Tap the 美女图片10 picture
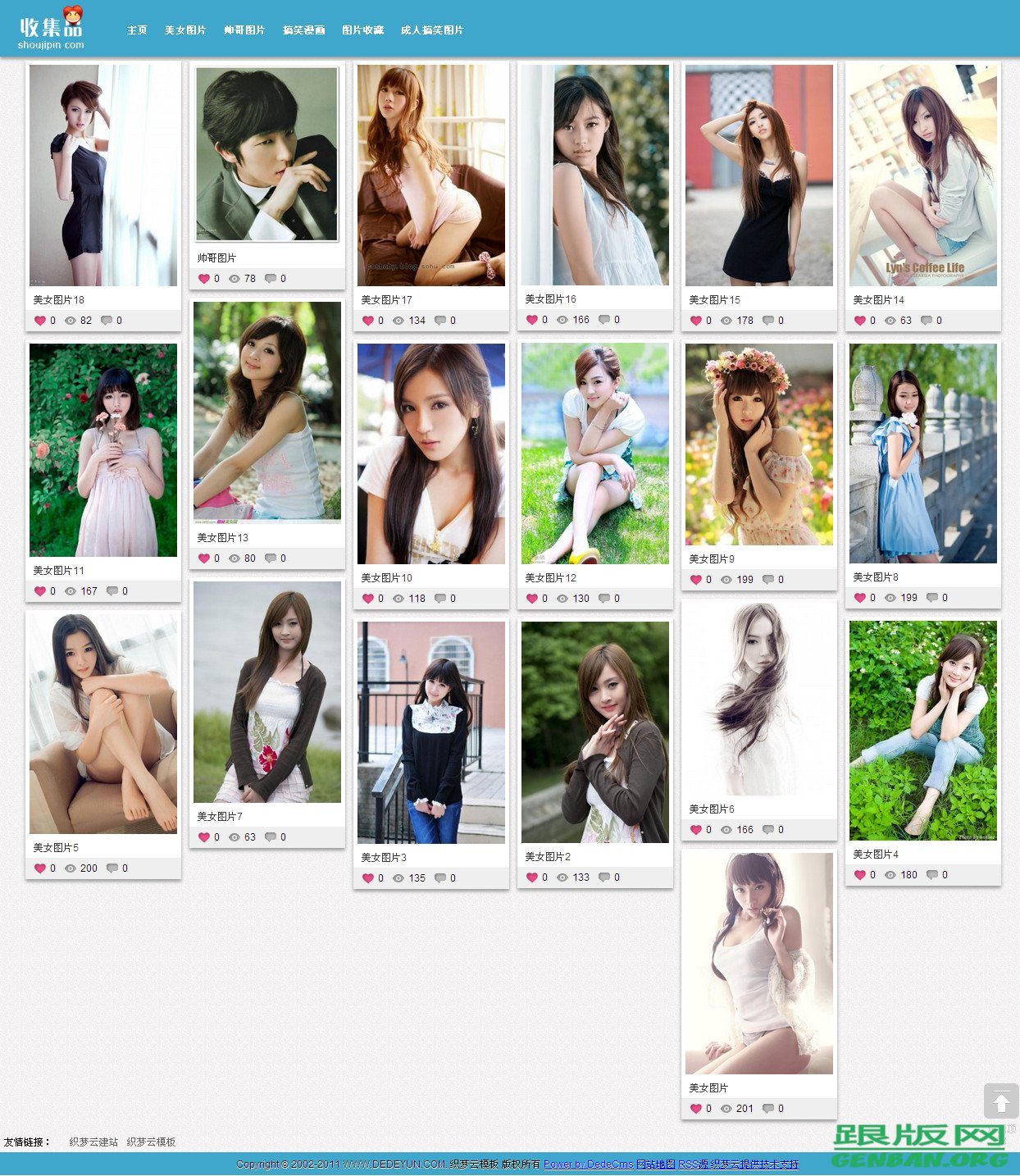Screen dimensions: 1020x1176 (x=431, y=454)
